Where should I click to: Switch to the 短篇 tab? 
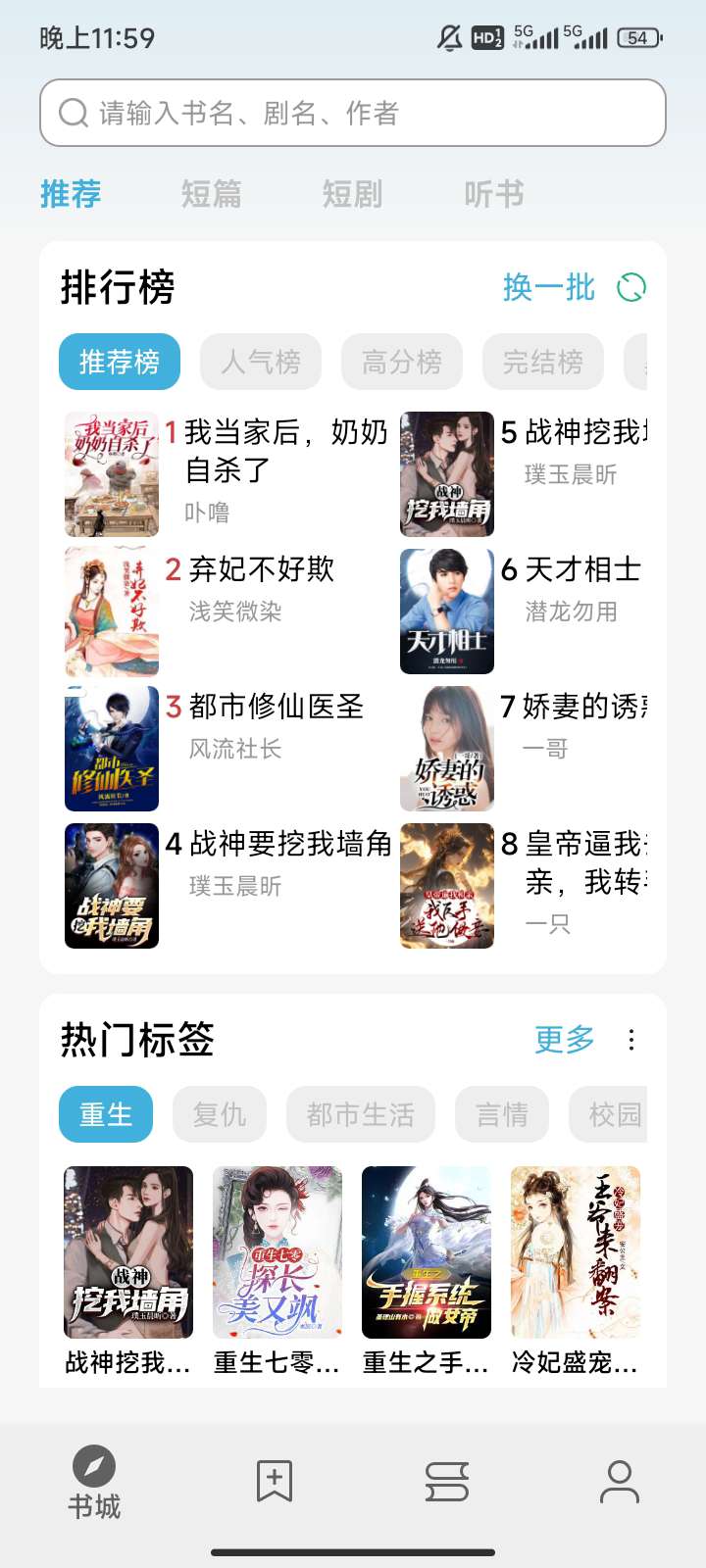211,194
